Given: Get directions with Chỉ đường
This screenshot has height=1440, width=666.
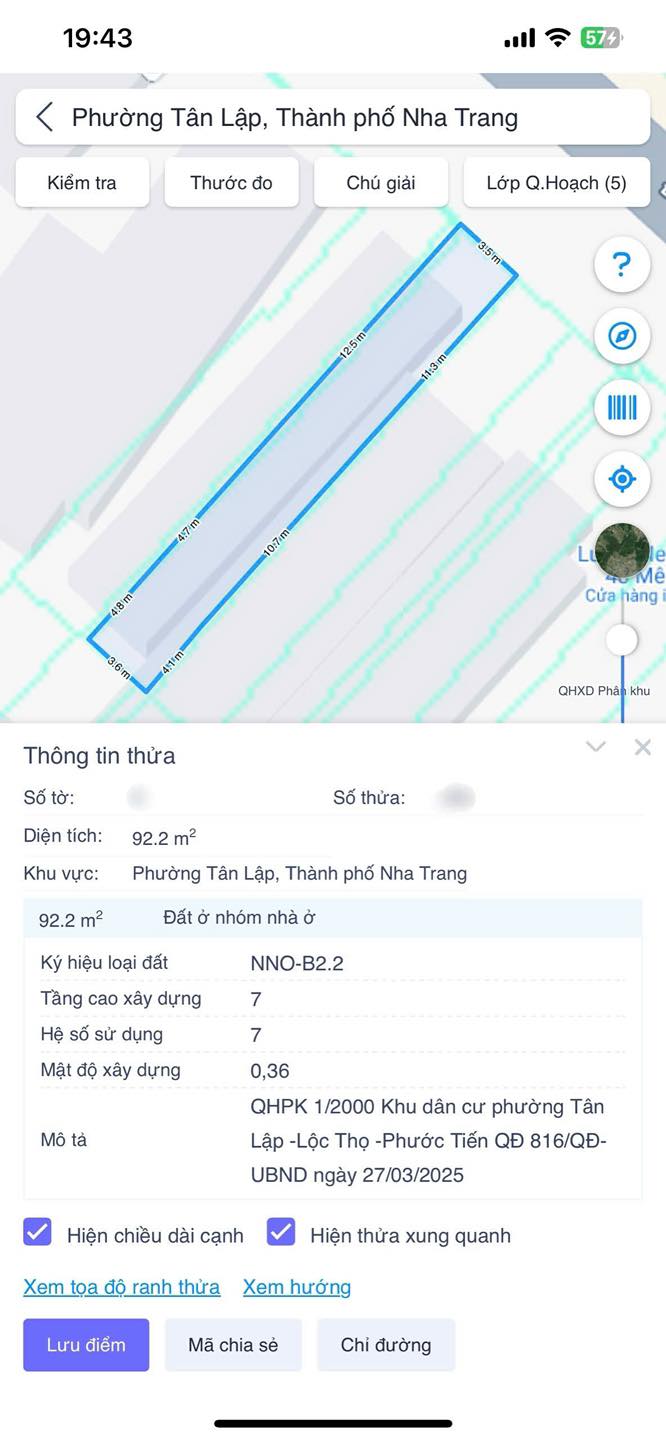Looking at the screenshot, I should coord(386,1345).
